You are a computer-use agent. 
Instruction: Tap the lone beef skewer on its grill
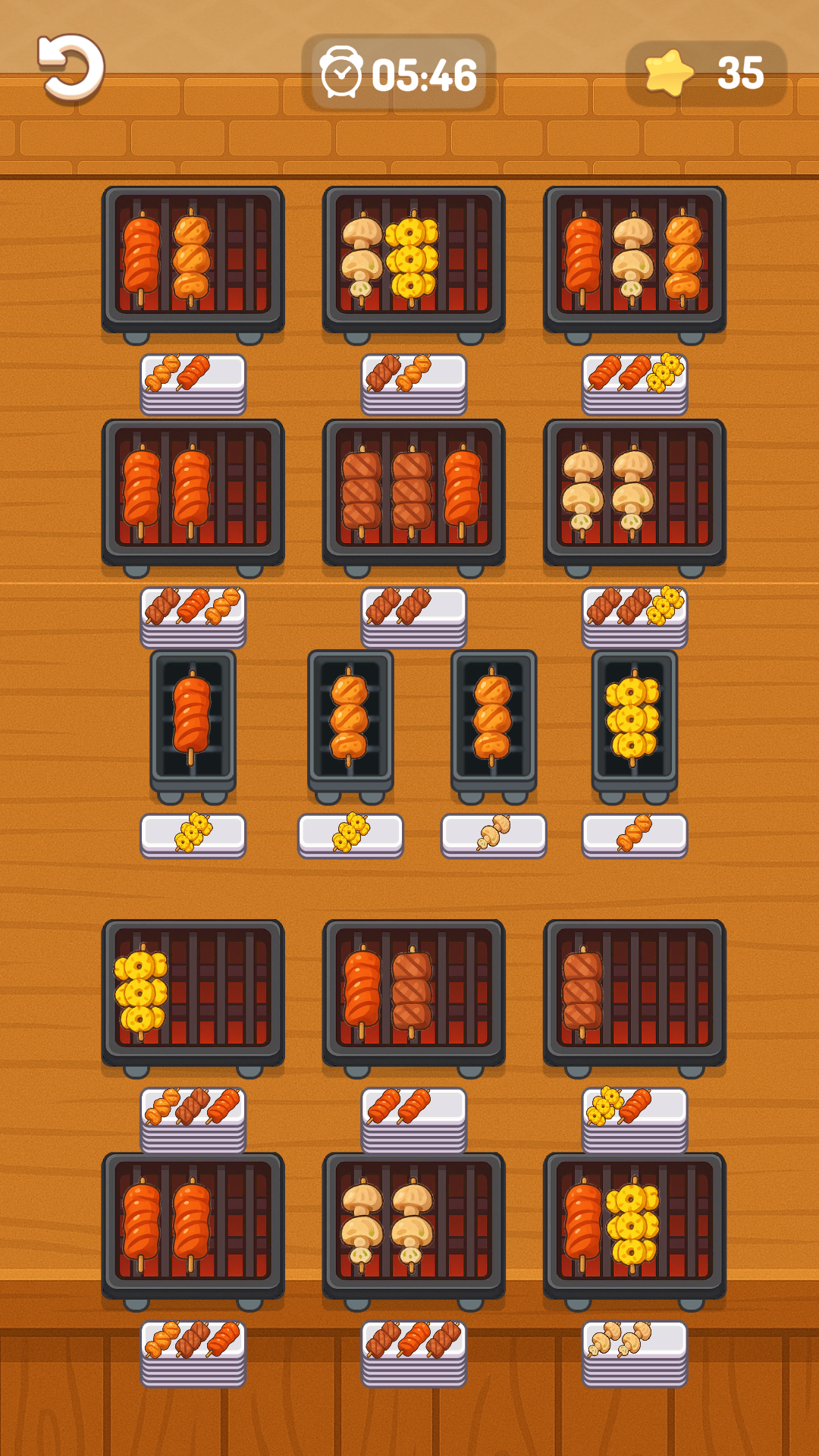(582, 991)
